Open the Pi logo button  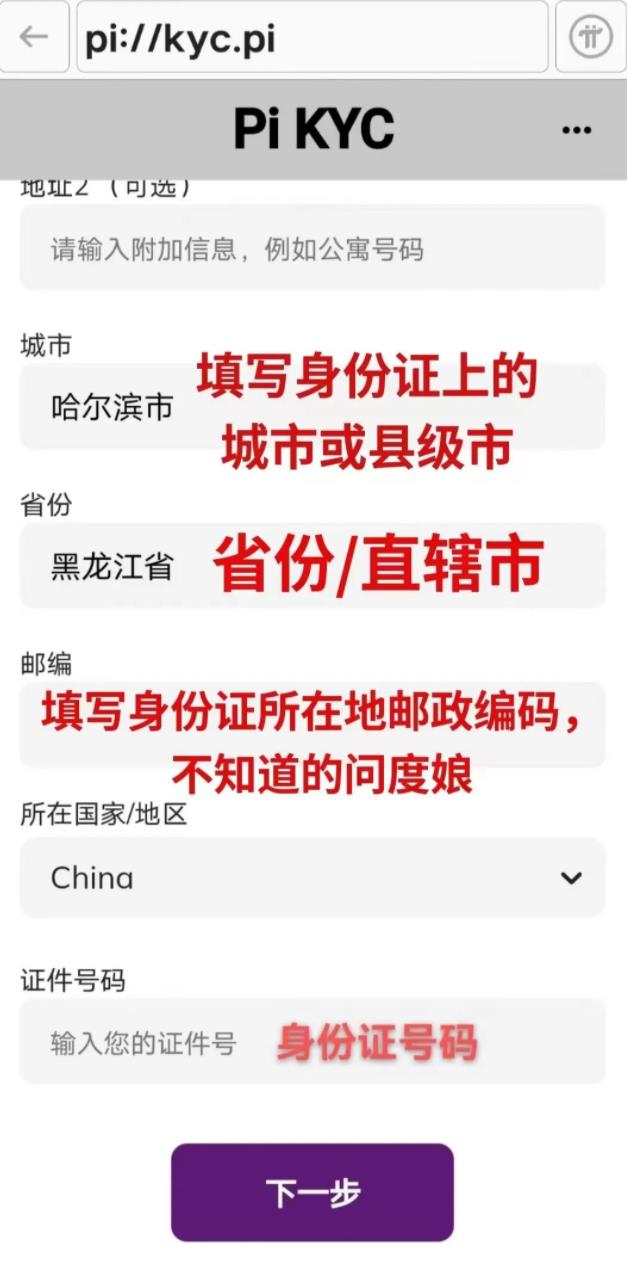pos(591,37)
